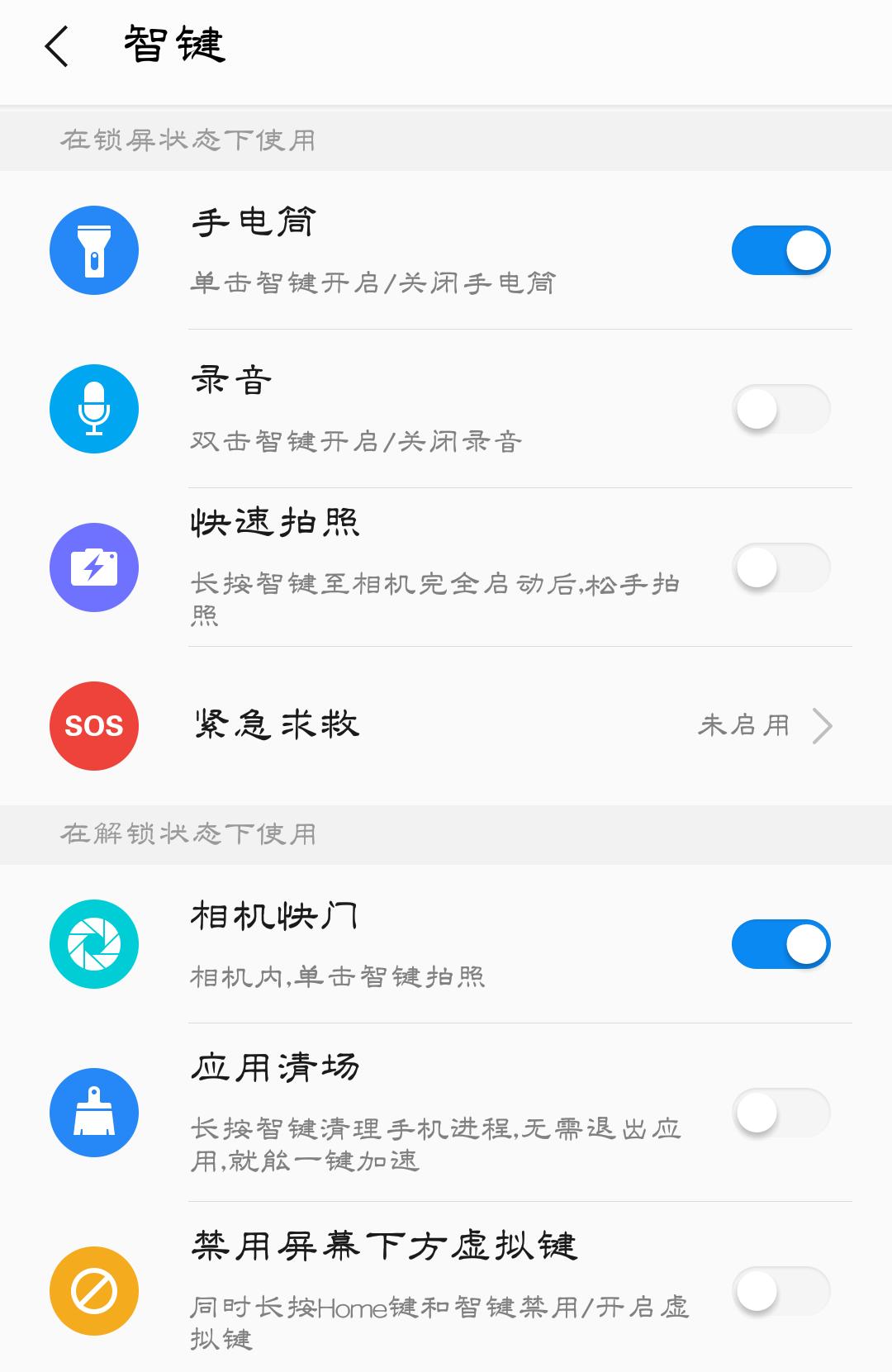The image size is (892, 1372).
Task: Enable the 应用清场 toggle
Action: point(780,1113)
